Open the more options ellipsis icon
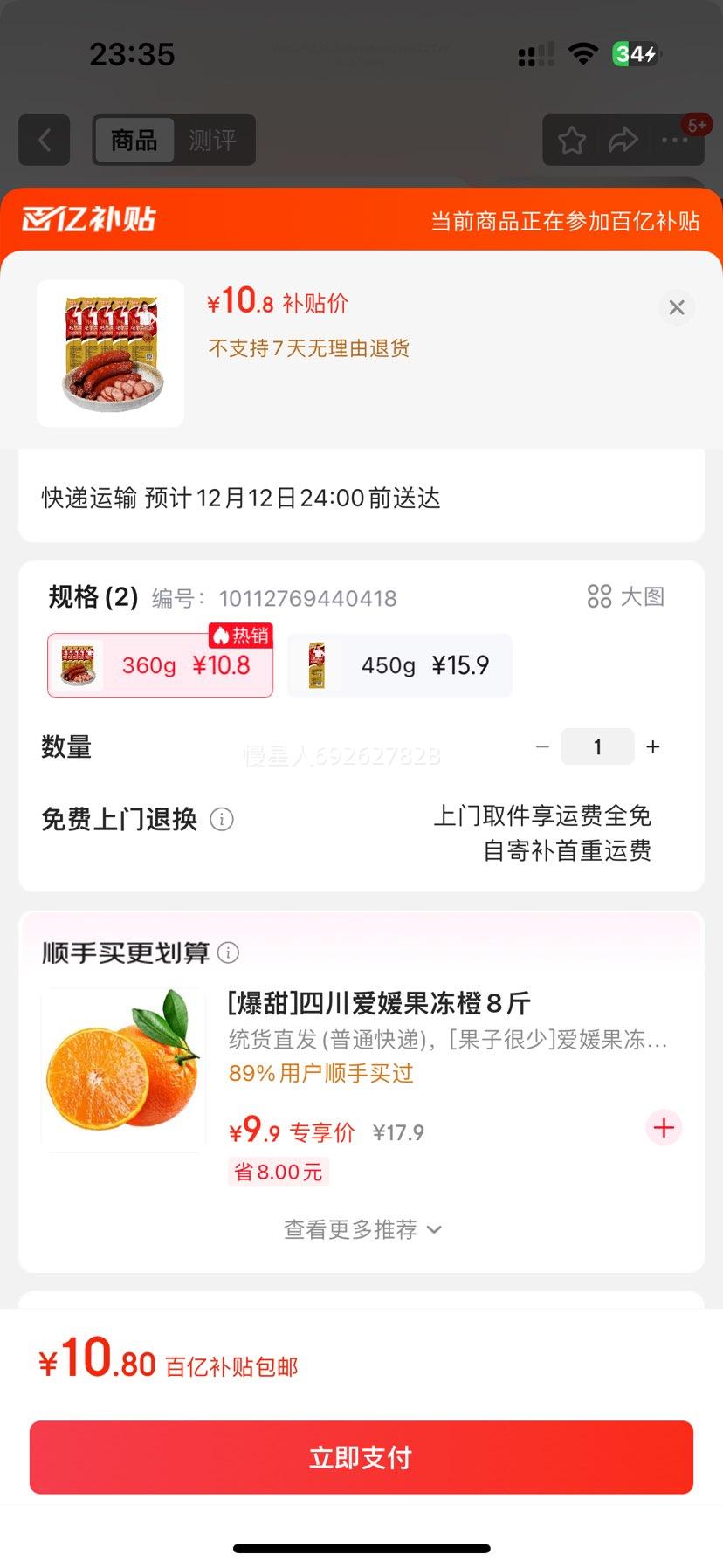This screenshot has height=1568, width=723. click(x=673, y=140)
